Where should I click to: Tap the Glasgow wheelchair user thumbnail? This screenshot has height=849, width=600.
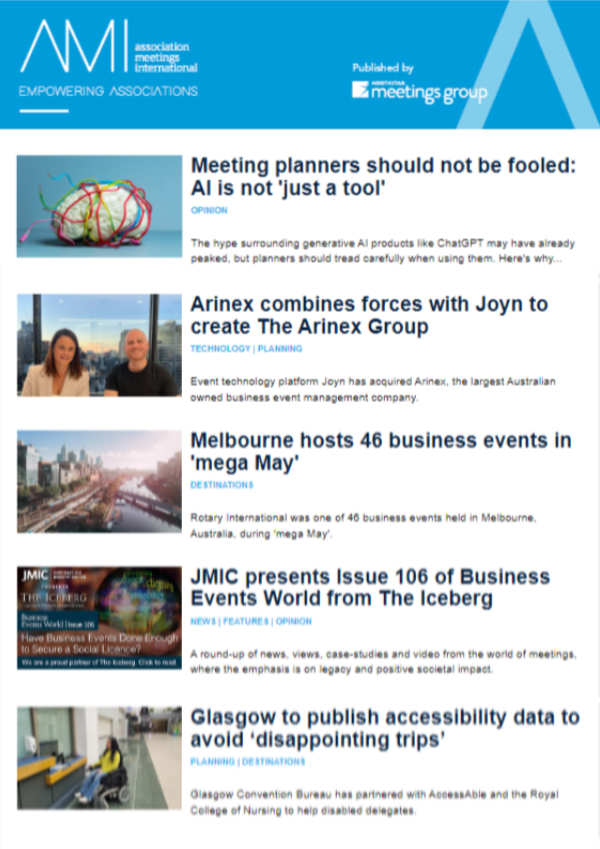click(x=99, y=757)
